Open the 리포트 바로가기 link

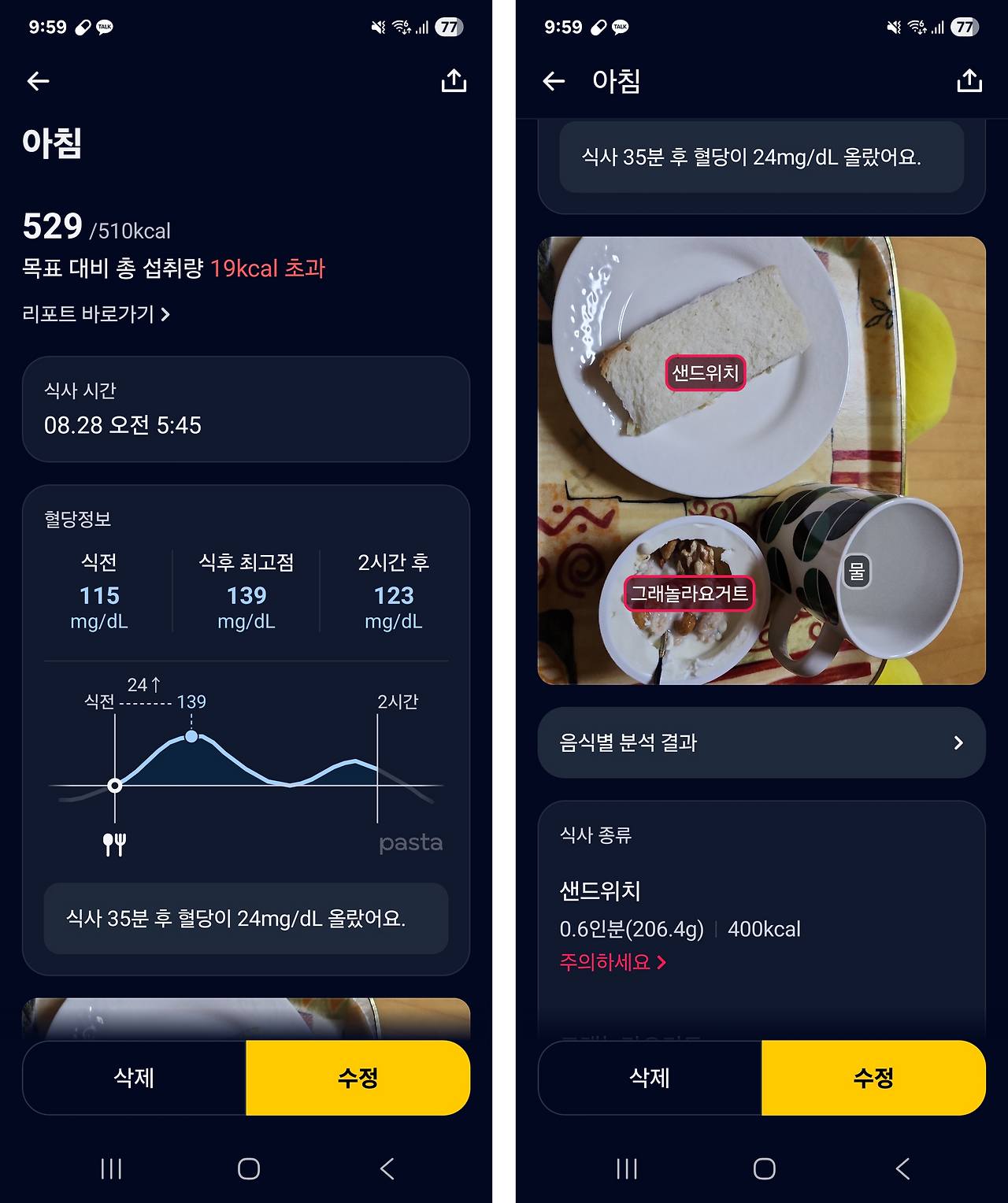[94, 313]
